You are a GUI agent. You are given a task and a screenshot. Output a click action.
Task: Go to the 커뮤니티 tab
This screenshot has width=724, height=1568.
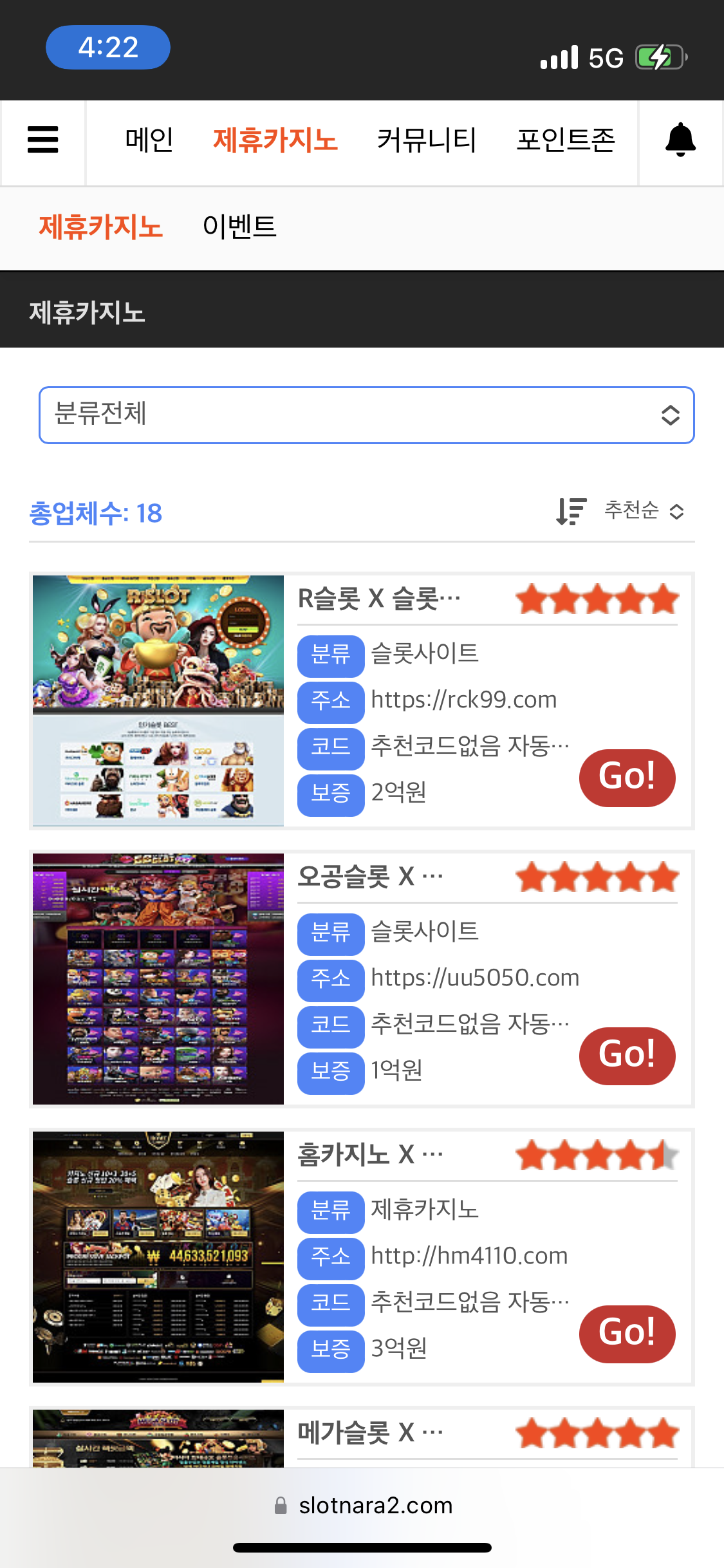[x=427, y=140]
